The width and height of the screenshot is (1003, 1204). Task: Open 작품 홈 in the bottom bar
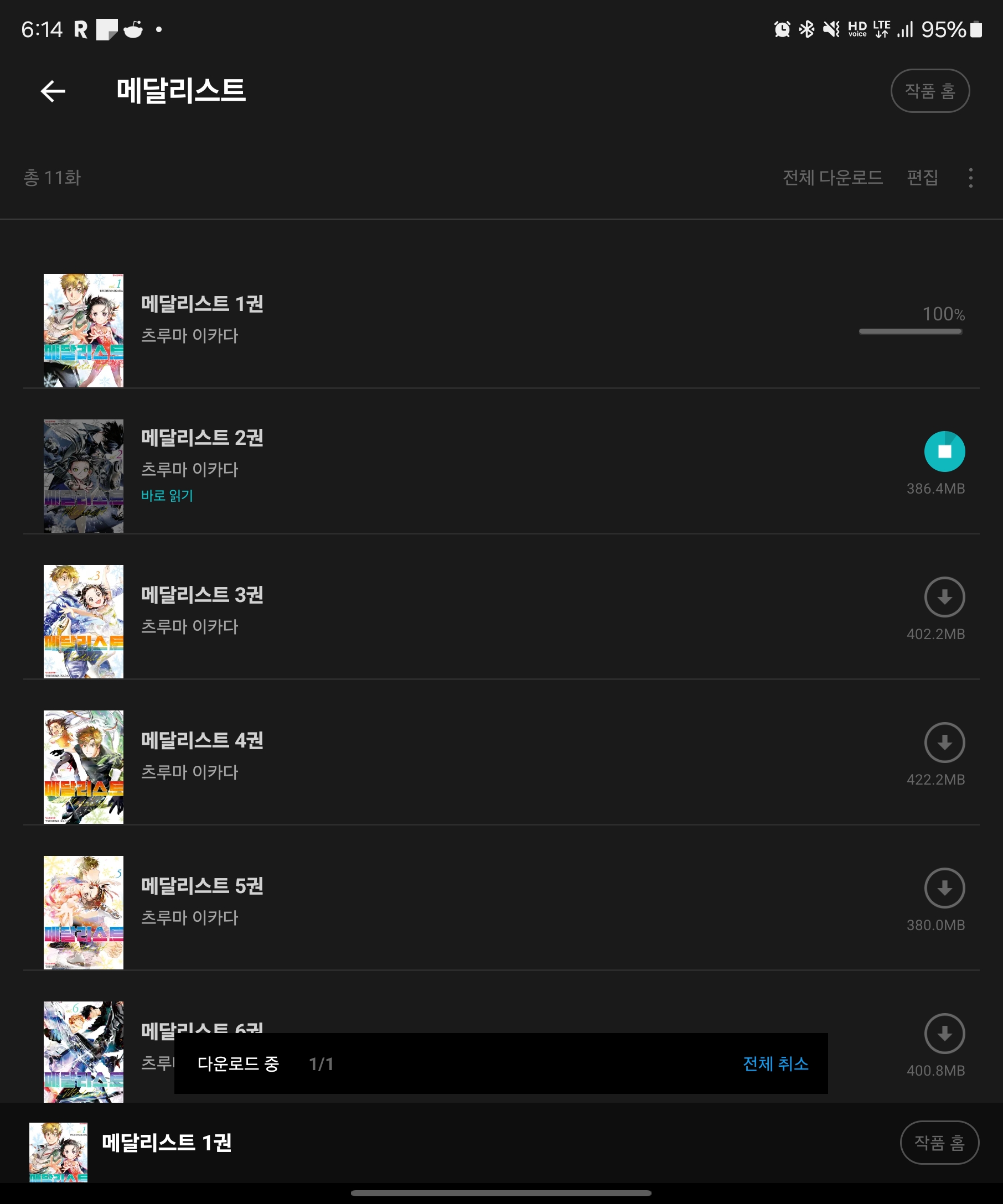[939, 1143]
